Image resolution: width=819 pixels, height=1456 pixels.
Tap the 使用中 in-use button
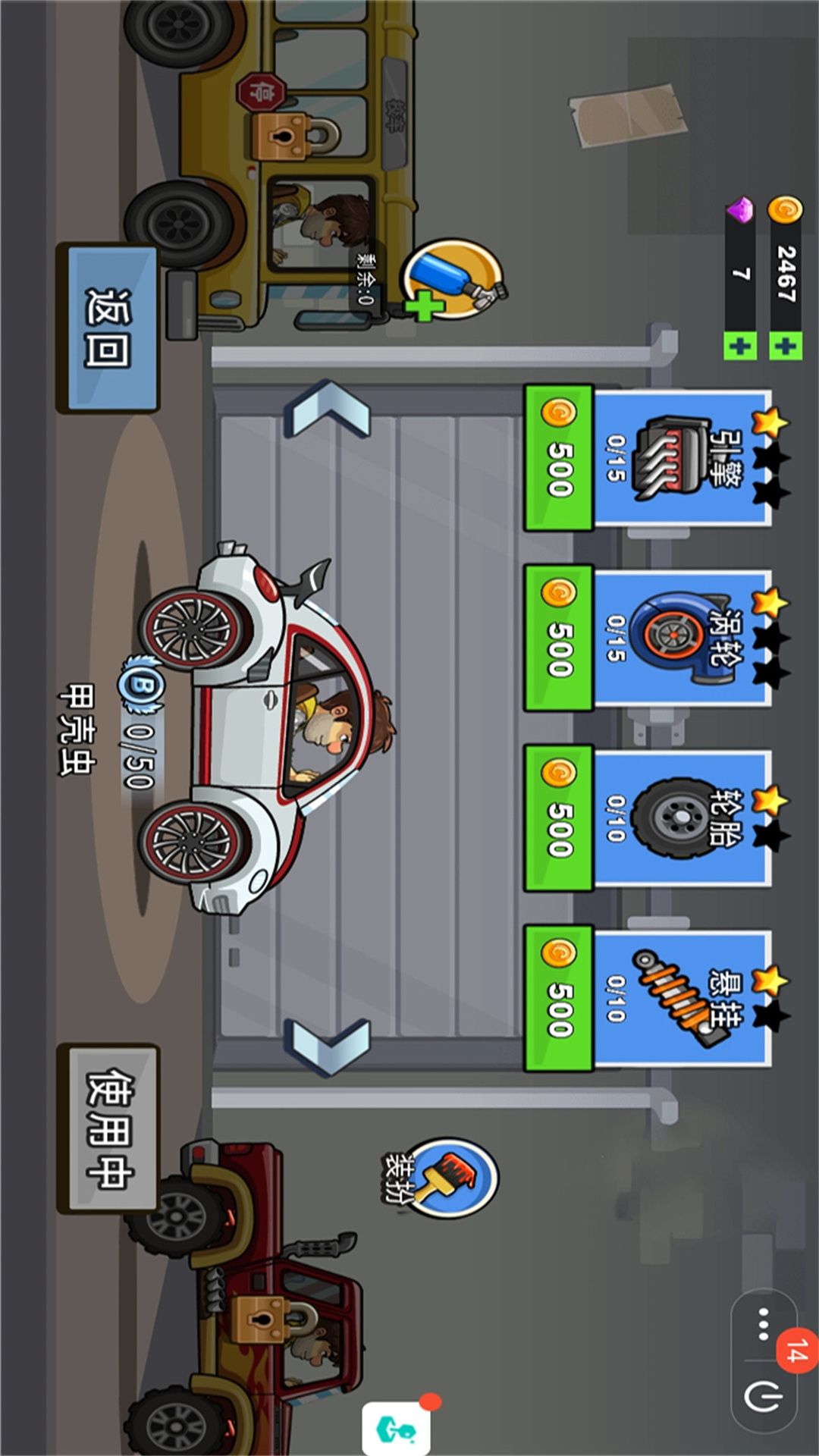point(108,1128)
